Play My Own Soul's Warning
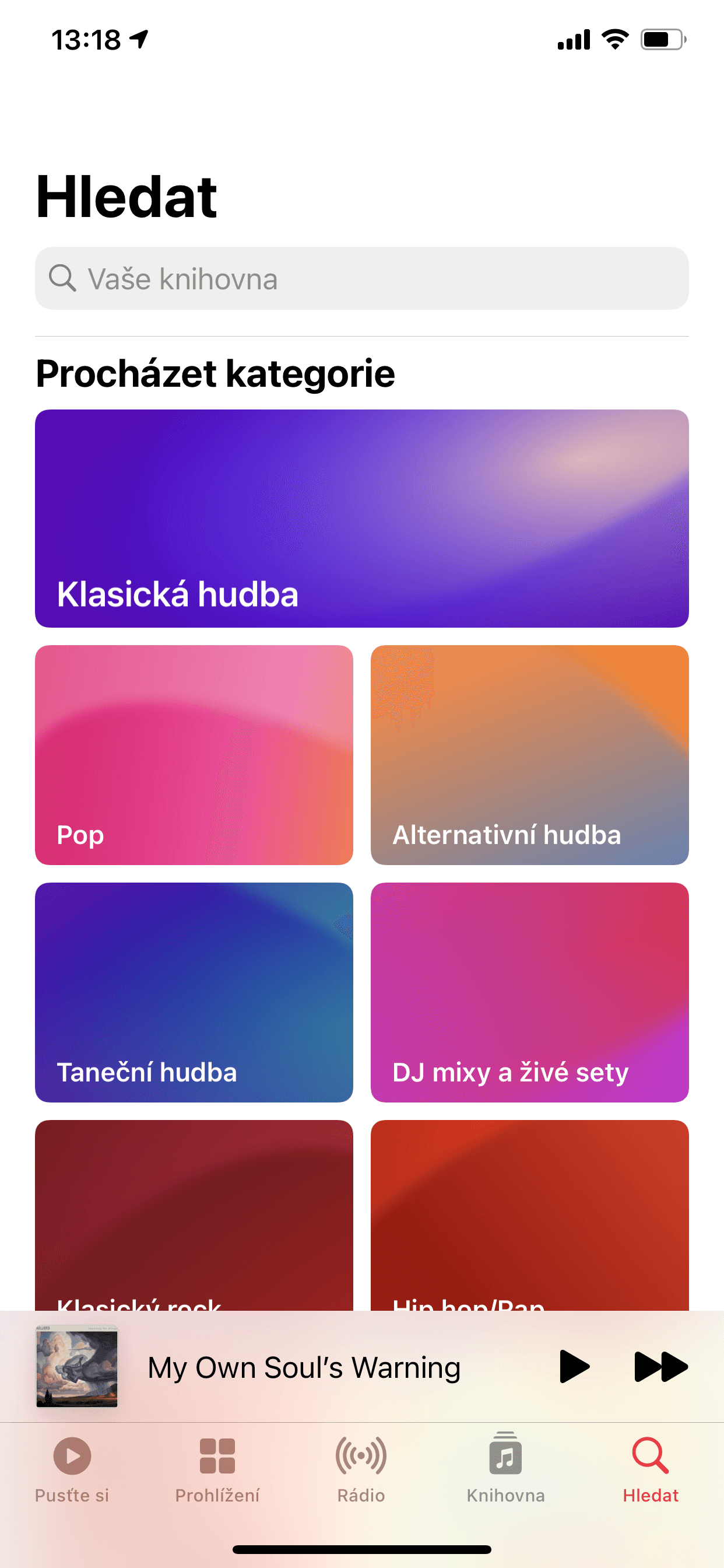The height and width of the screenshot is (1568, 724). (574, 1367)
